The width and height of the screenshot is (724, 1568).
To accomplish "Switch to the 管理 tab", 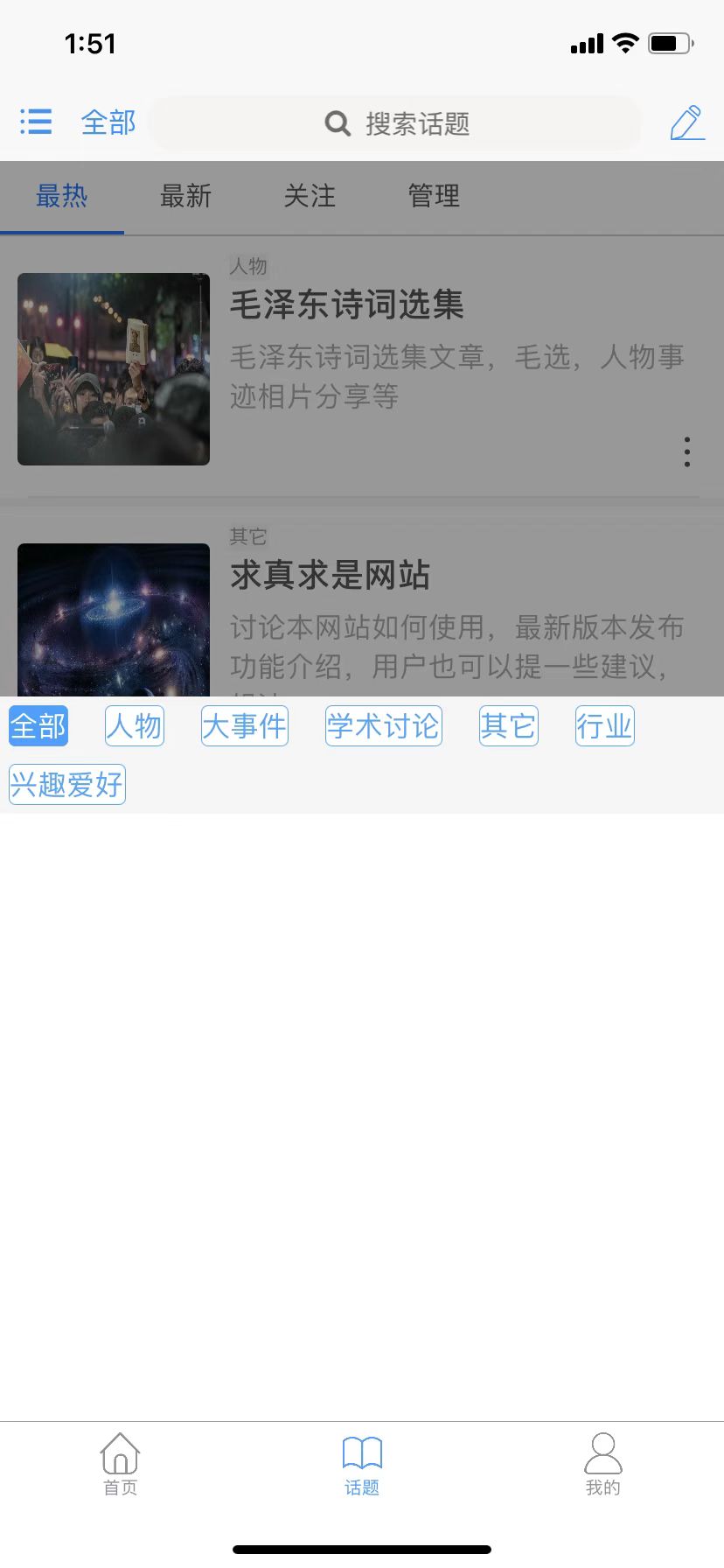I will (434, 196).
